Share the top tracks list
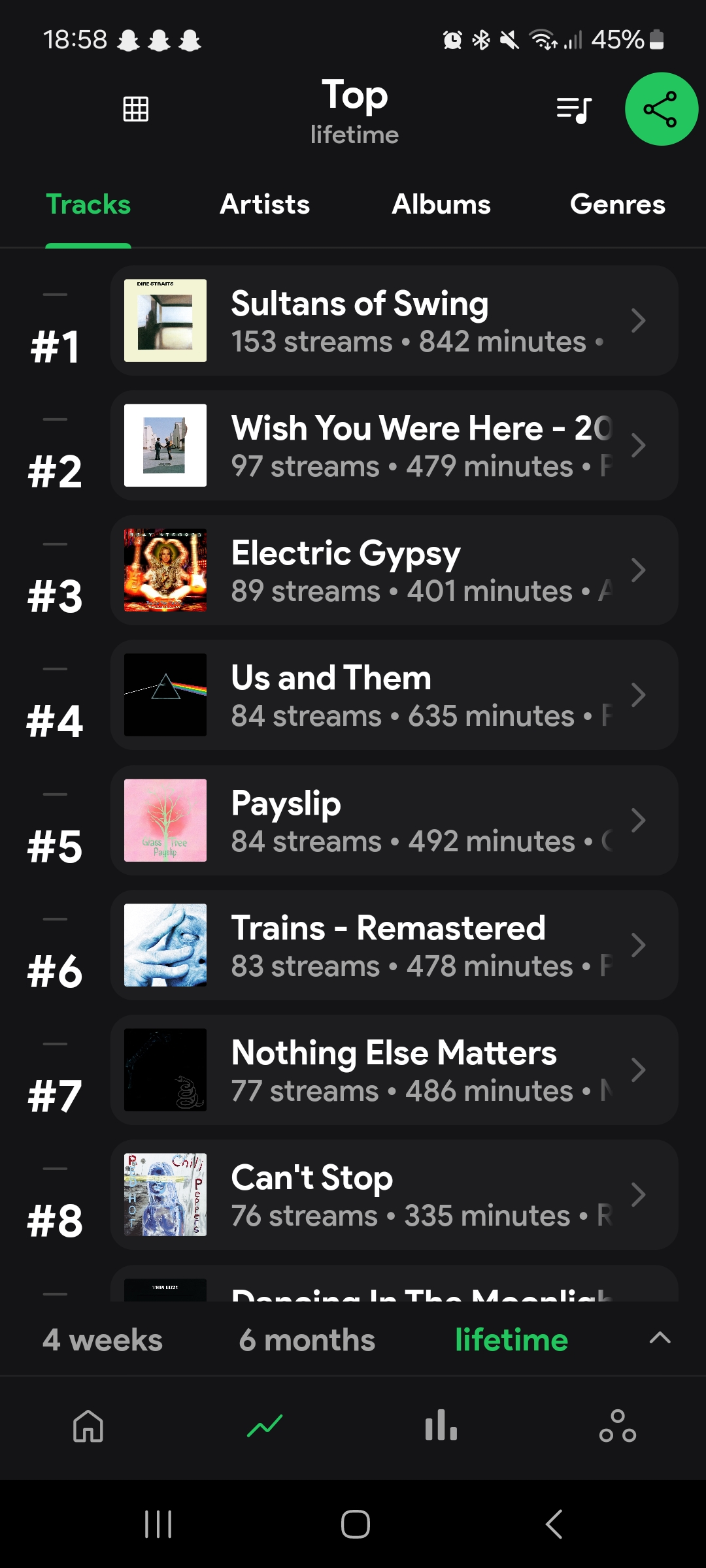Screen dimensions: 706x1568 661,109
